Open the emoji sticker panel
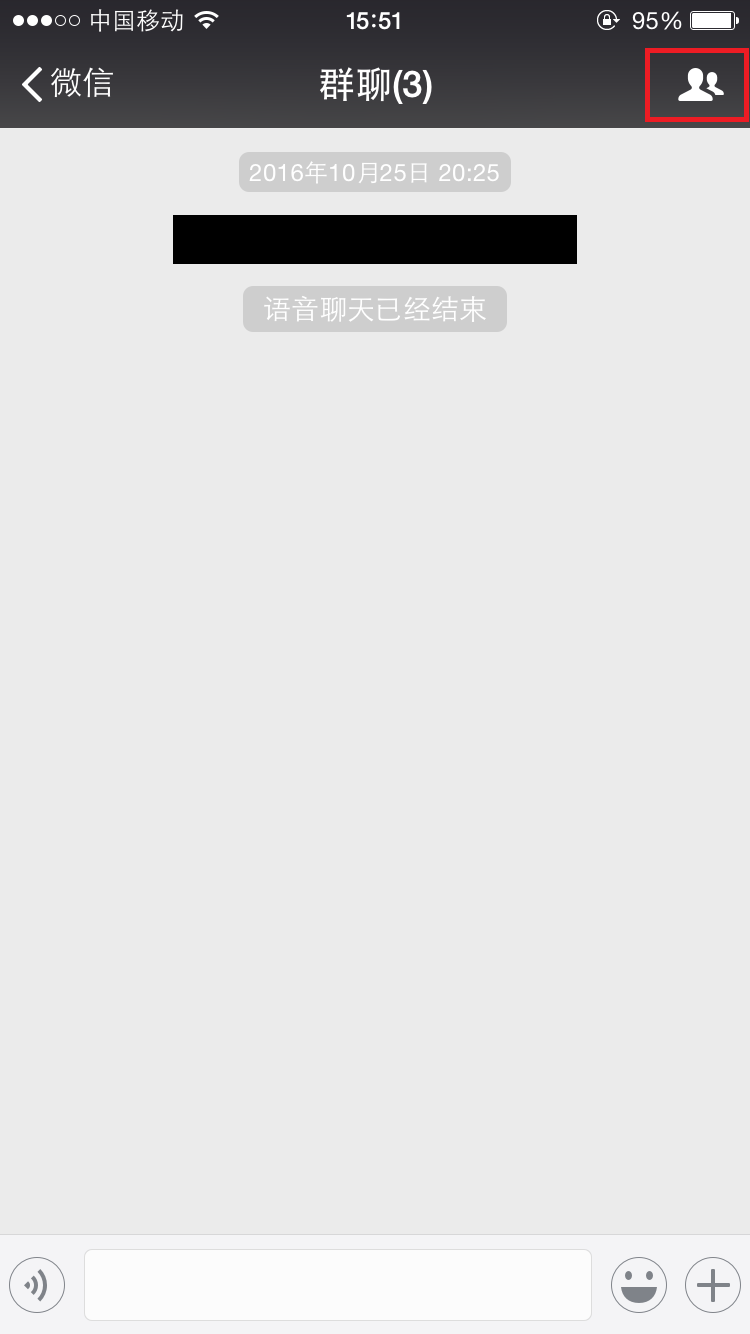The width and height of the screenshot is (750, 1334). pyautogui.click(x=639, y=1285)
